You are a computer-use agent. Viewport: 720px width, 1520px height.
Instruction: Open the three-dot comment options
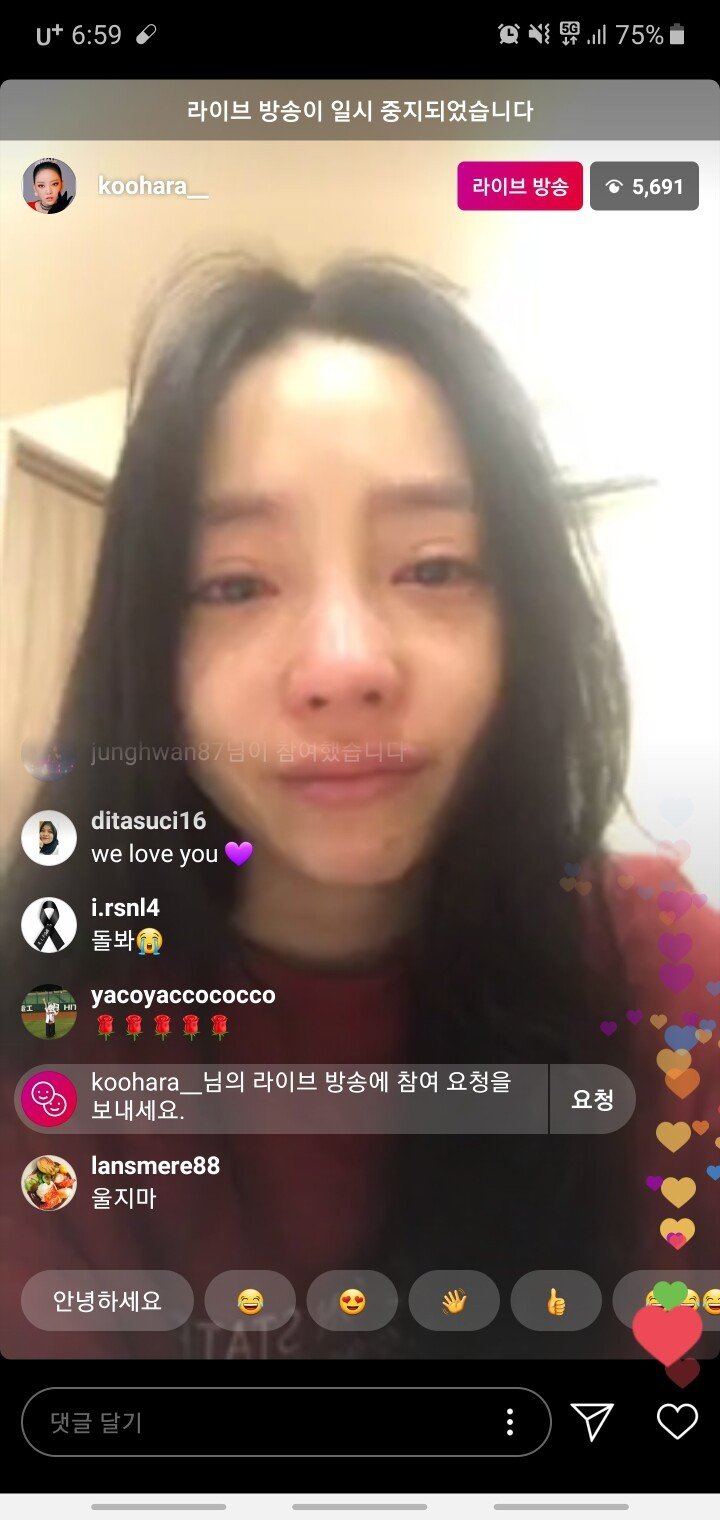tap(510, 1422)
